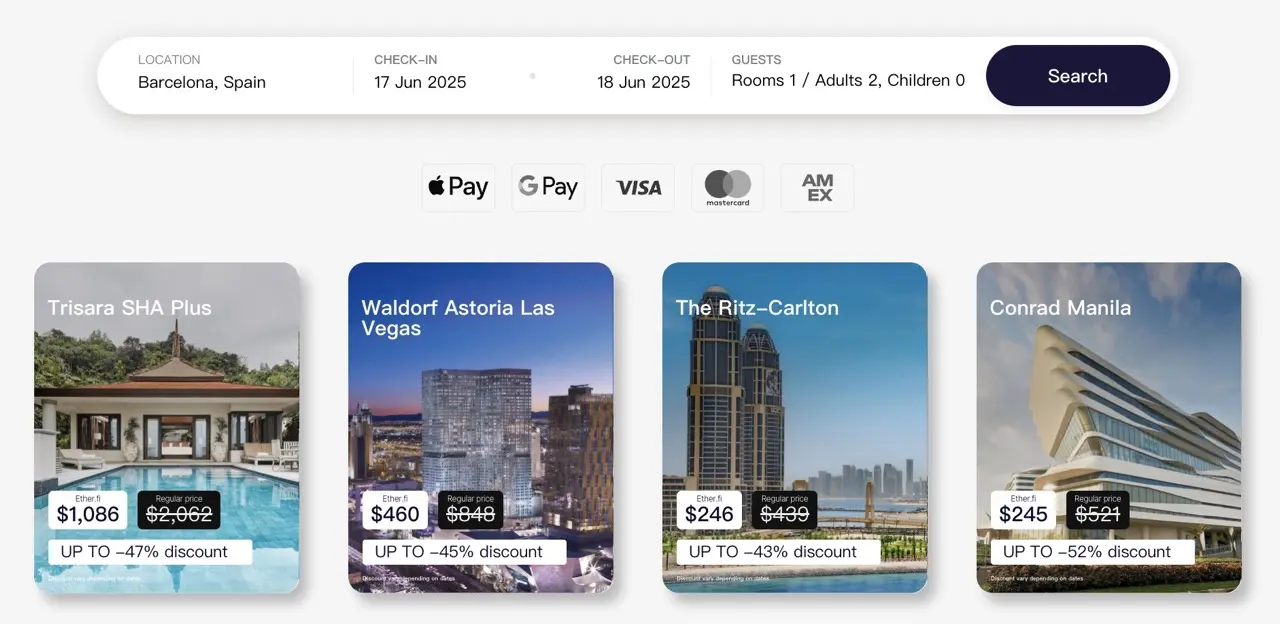
Task: Tap the Search button
Action: coord(1077,76)
